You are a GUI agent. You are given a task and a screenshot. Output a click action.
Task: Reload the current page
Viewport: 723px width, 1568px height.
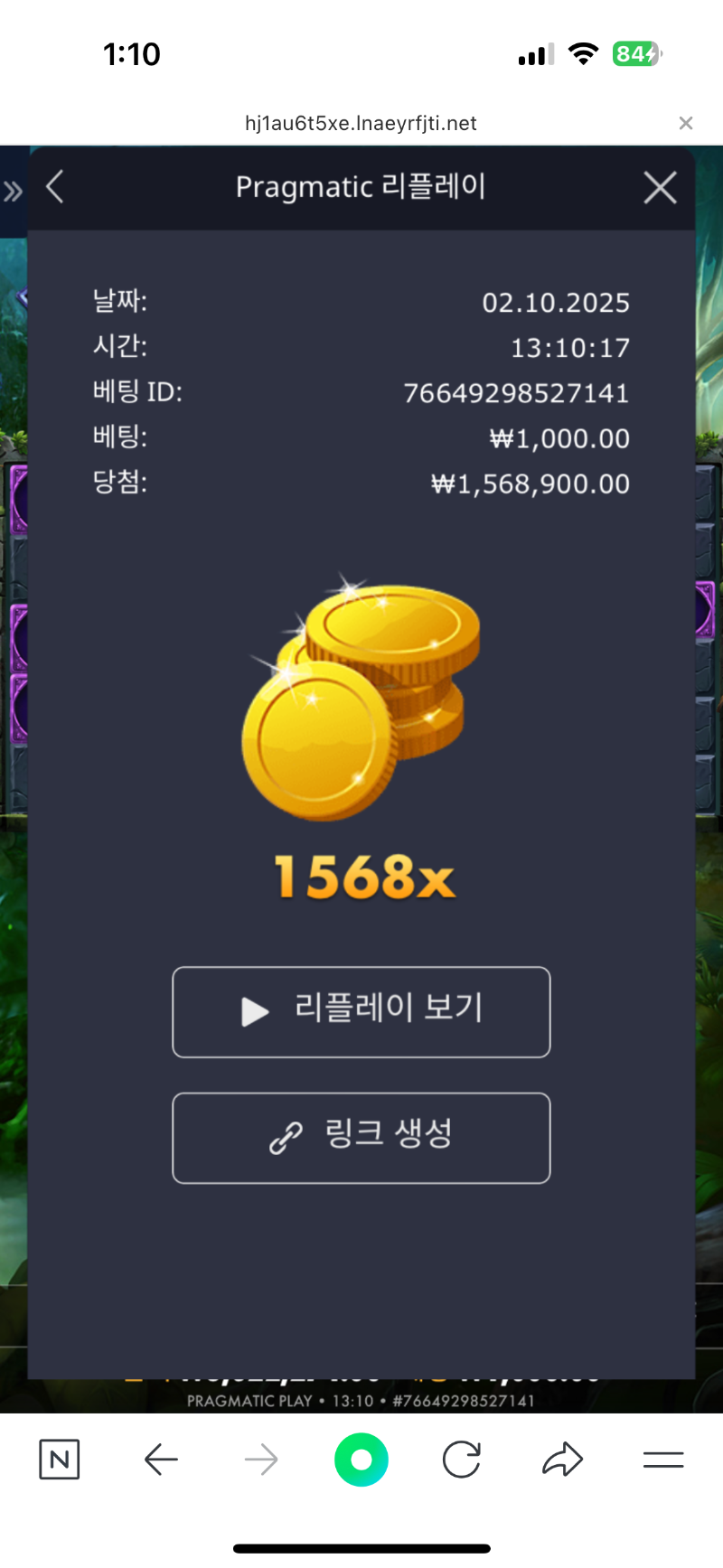462,1460
